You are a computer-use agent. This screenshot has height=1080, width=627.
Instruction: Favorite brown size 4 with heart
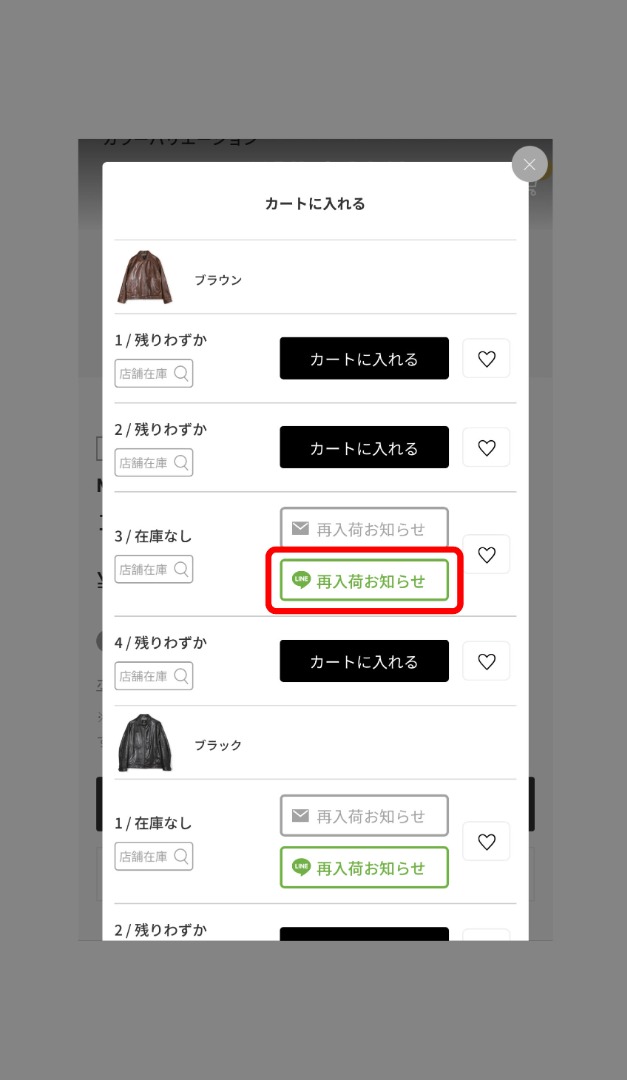click(x=486, y=662)
